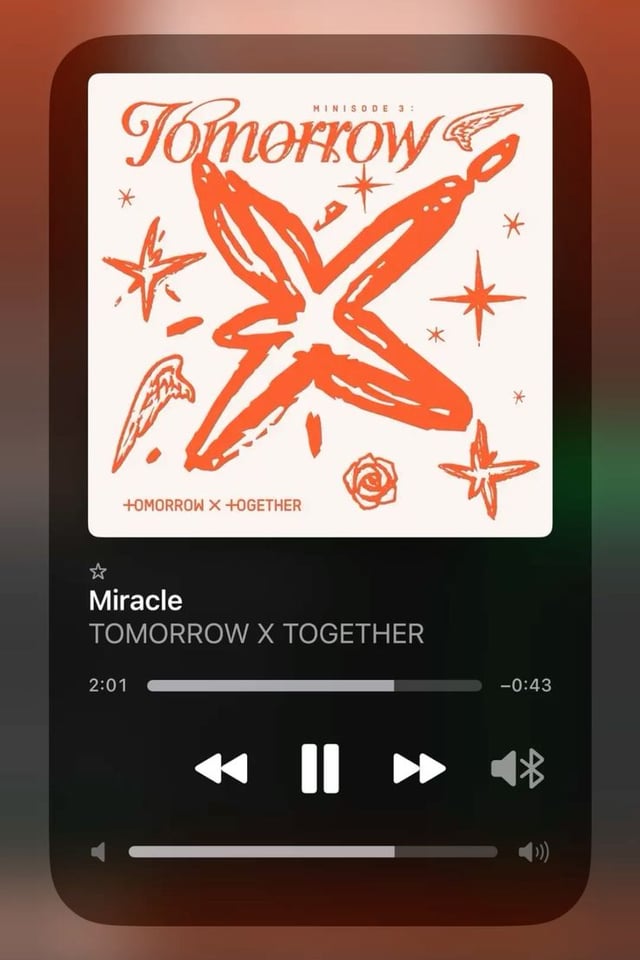Open the Tomorrow album artwork
This screenshot has width=640, height=960.
point(320,305)
